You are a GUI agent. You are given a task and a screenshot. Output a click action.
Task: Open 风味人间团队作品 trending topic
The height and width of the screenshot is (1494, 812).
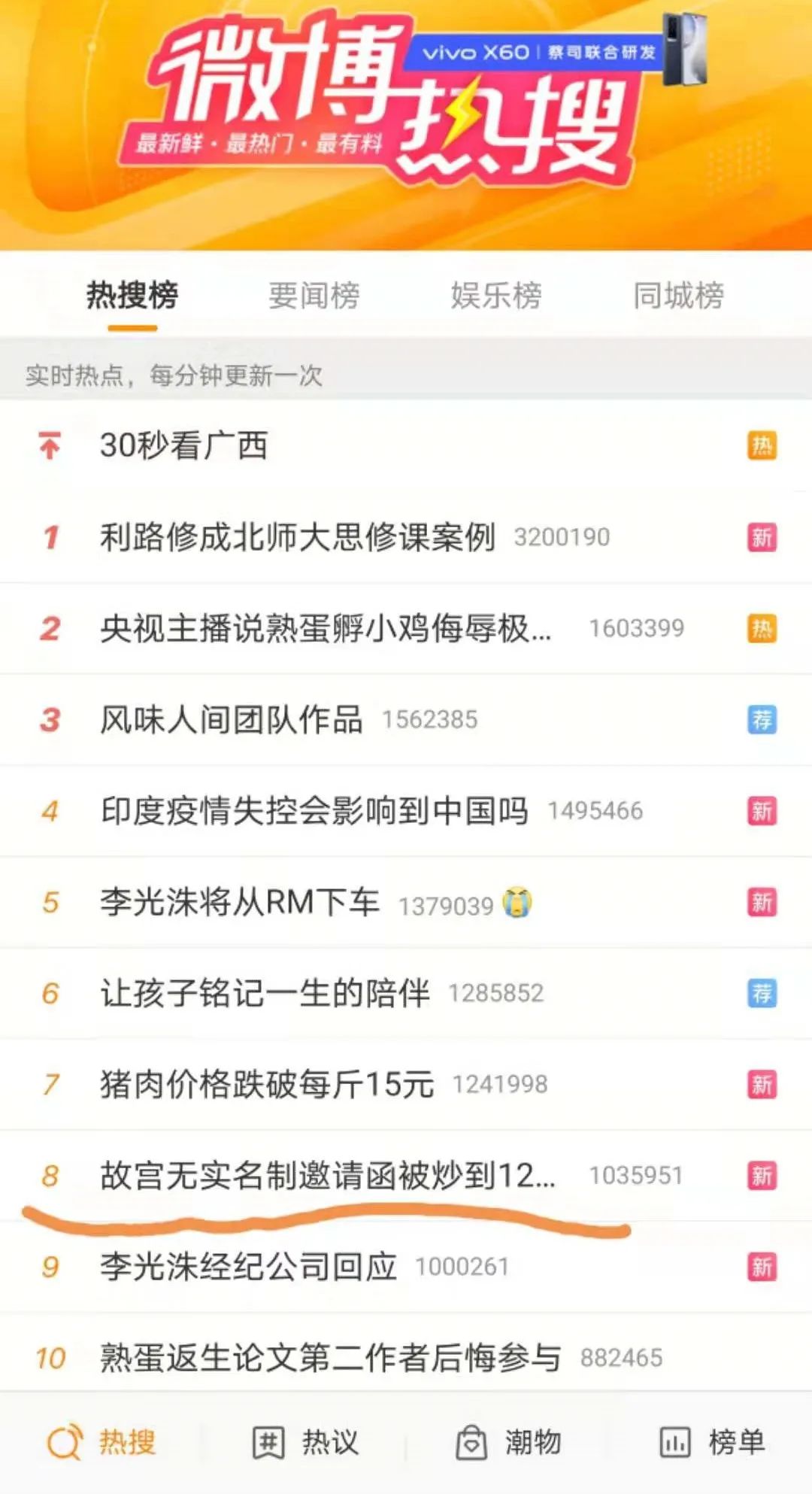(x=232, y=720)
